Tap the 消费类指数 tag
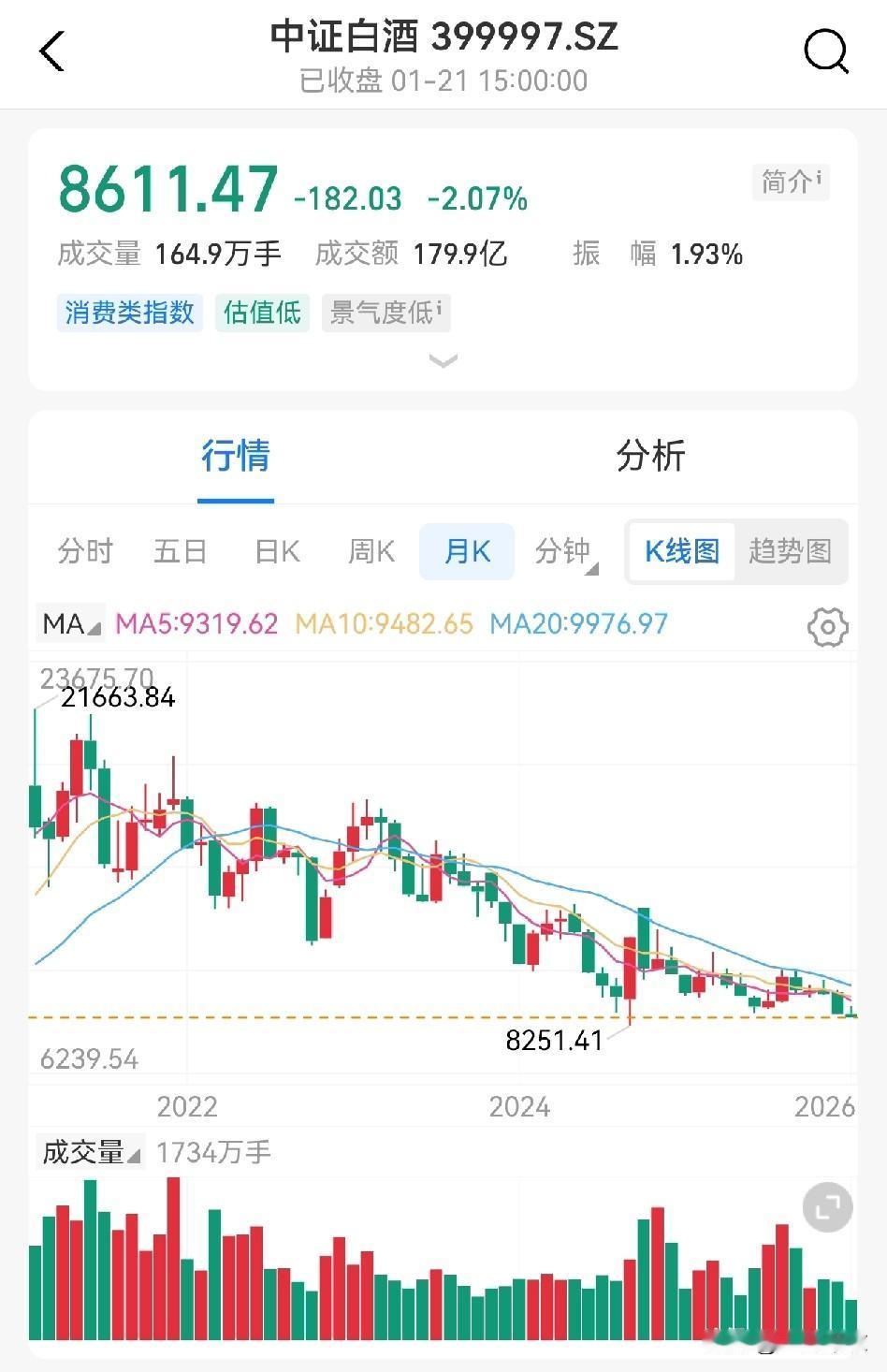Viewport: 887px width, 1372px height. coord(129,314)
